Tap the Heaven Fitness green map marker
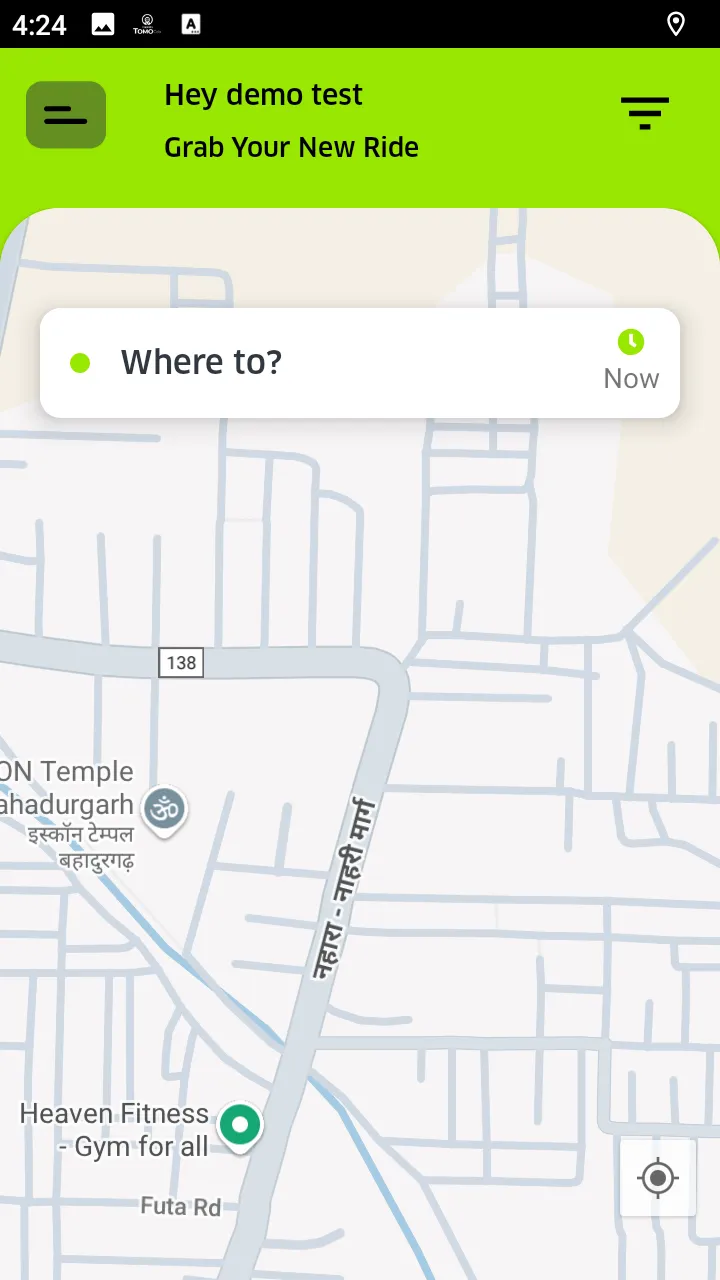Viewport: 720px width, 1280px height. click(x=240, y=1125)
